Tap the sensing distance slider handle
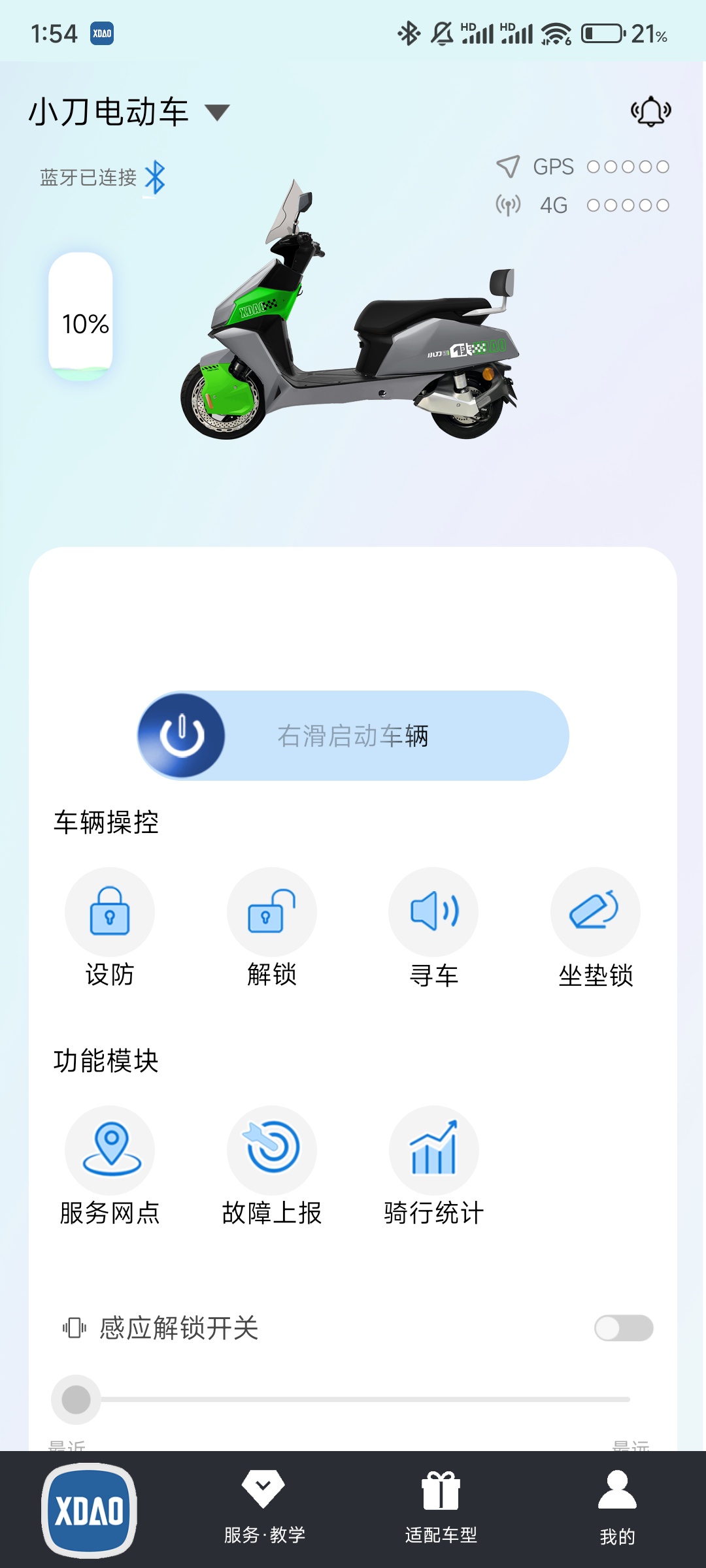 [76, 1399]
